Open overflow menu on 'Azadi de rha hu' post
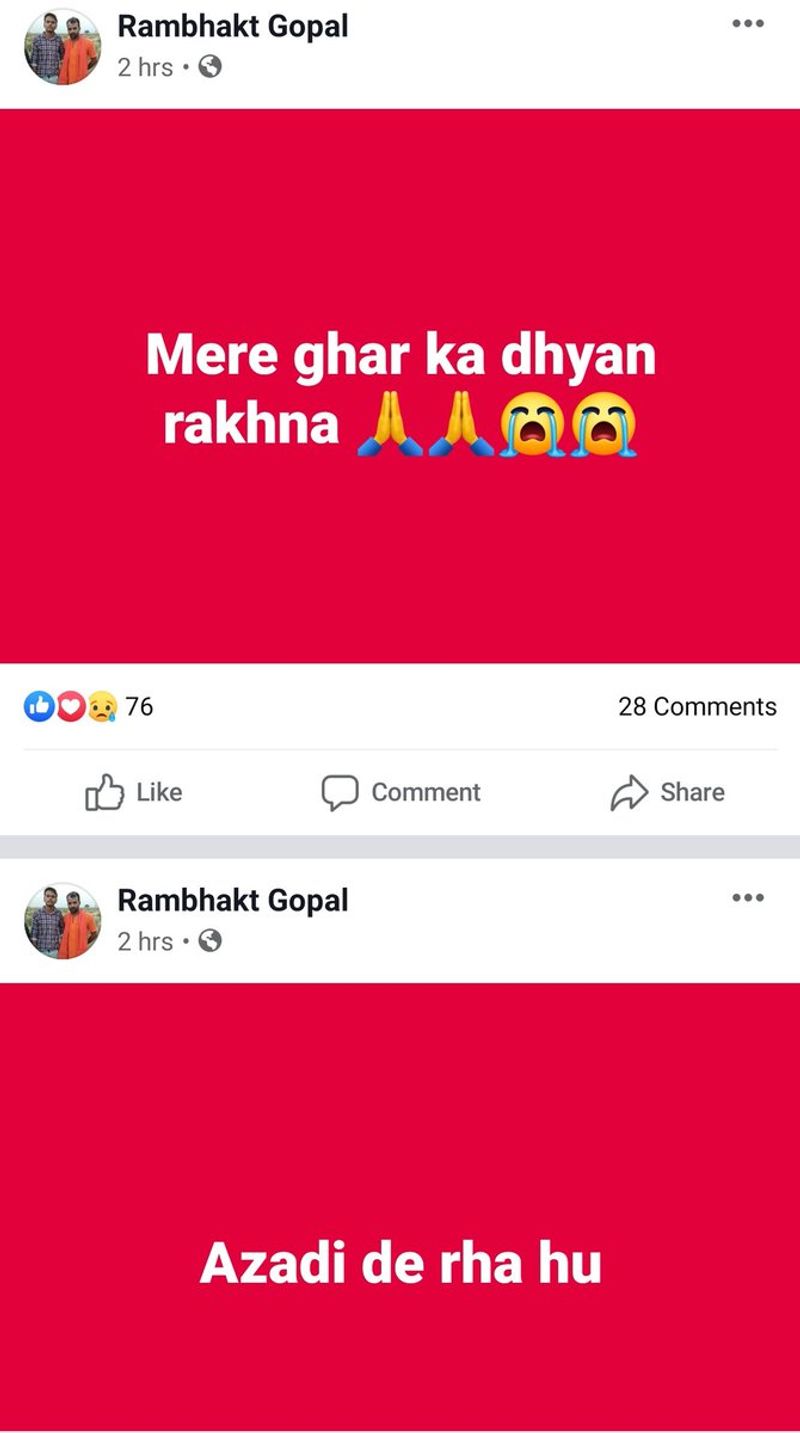The width and height of the screenshot is (800, 1433). point(748,898)
